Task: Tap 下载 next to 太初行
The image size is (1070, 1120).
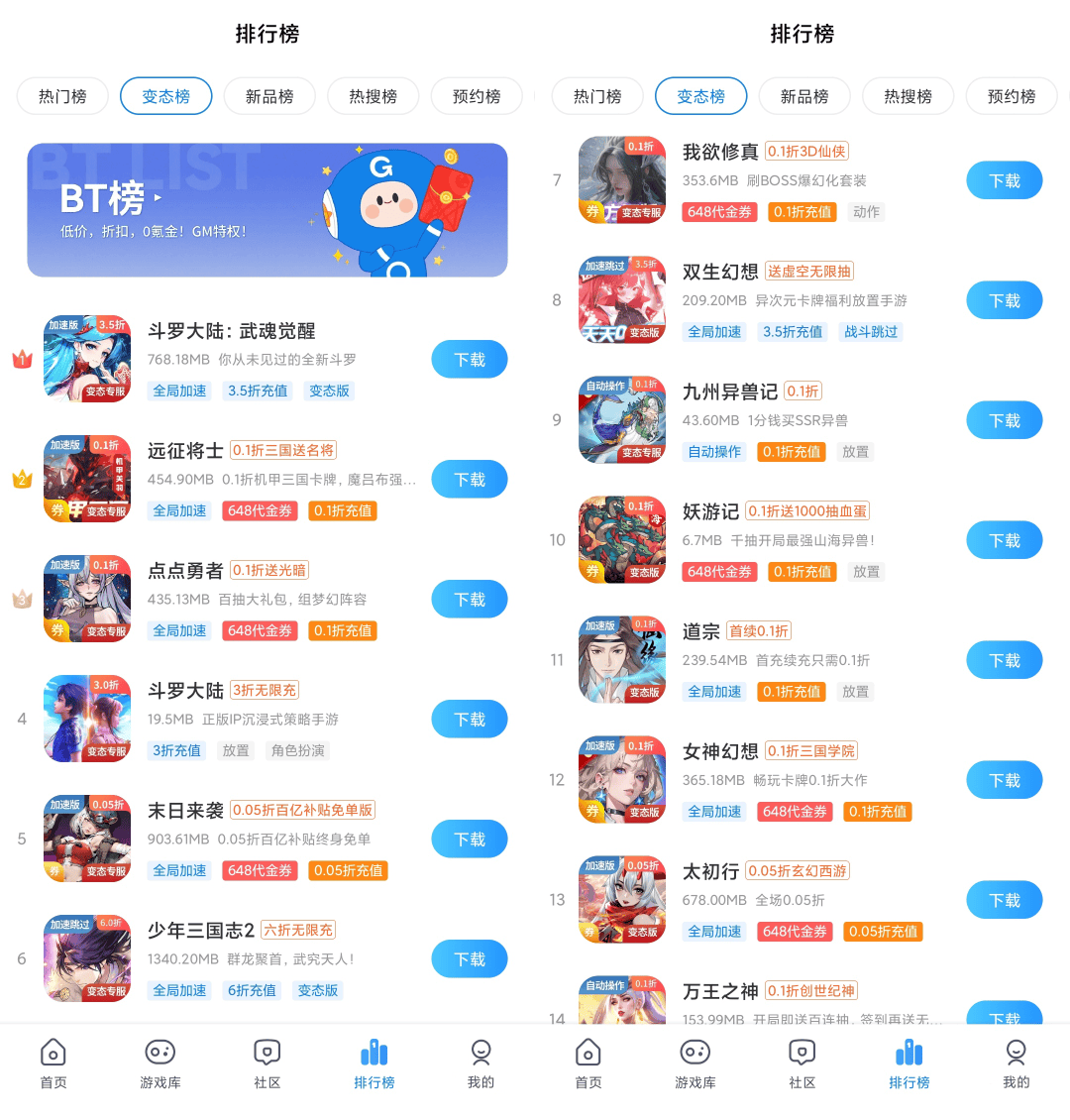Action: 1004,901
